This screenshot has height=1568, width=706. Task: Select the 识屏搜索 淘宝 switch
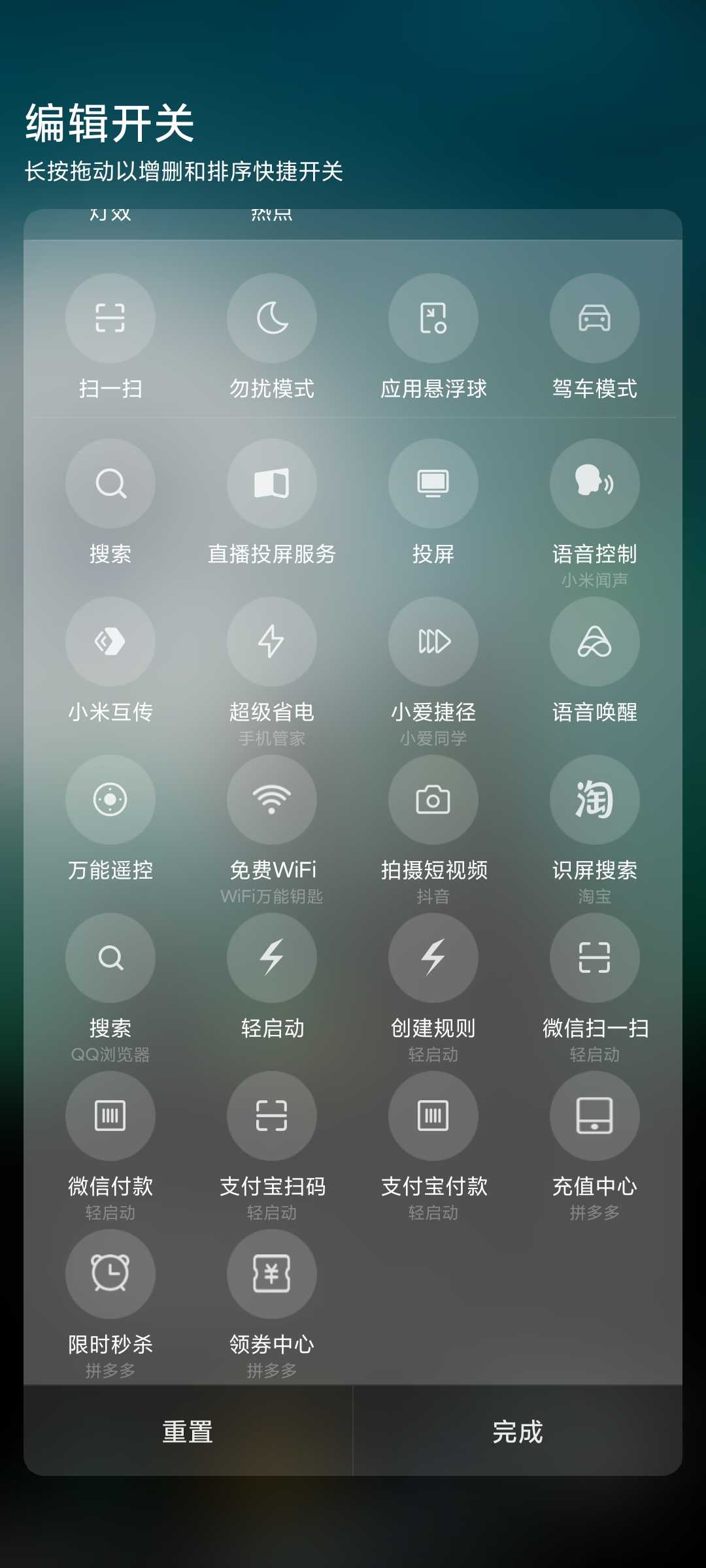pos(594,800)
